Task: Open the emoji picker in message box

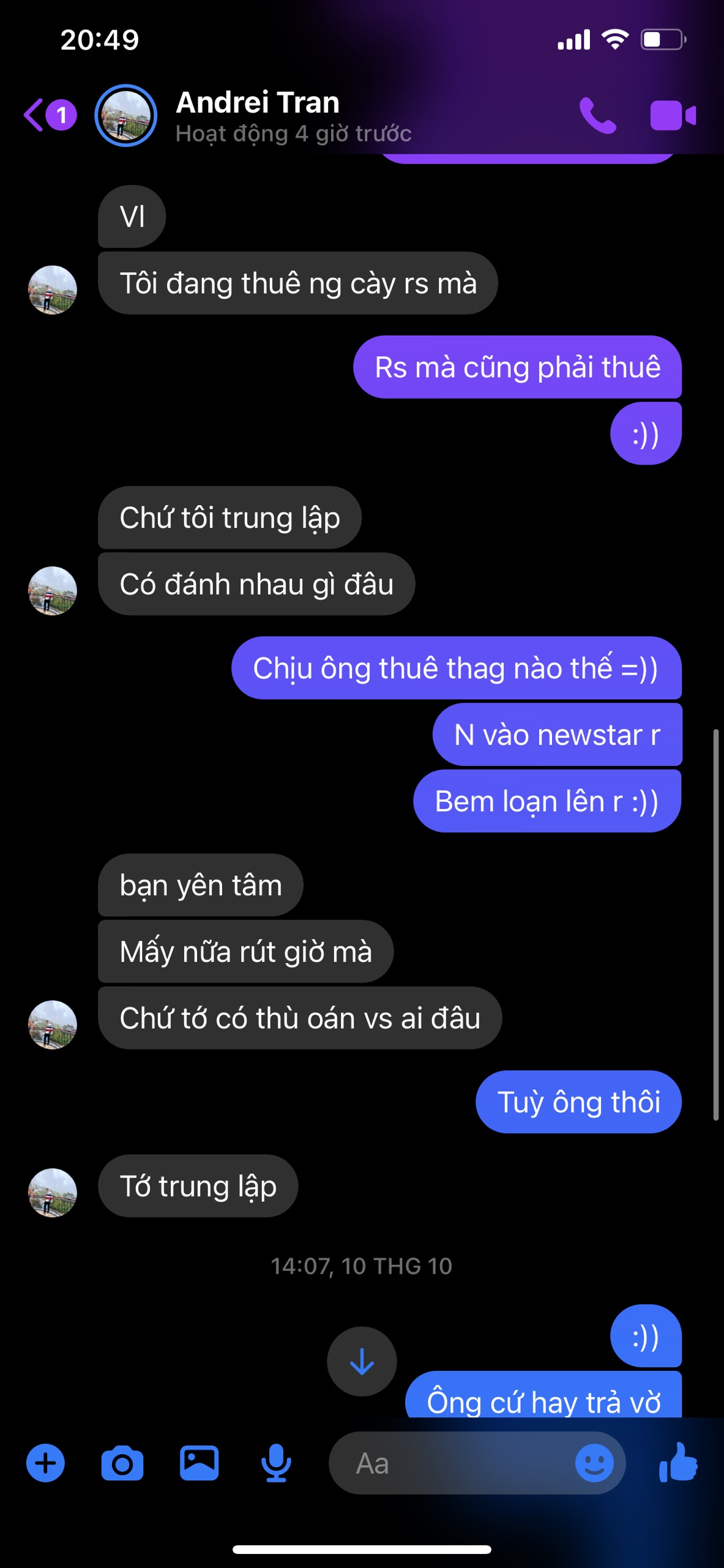Action: click(x=594, y=1463)
